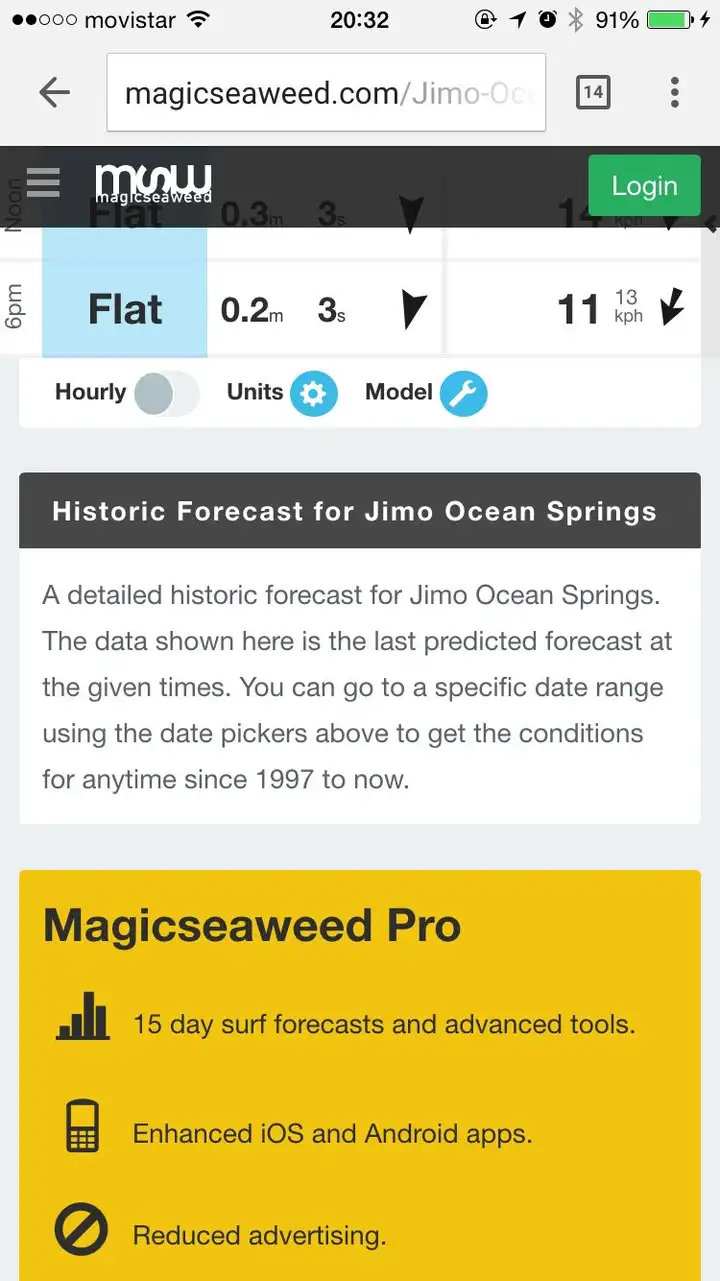
Task: Tap the green Login button
Action: (x=644, y=186)
